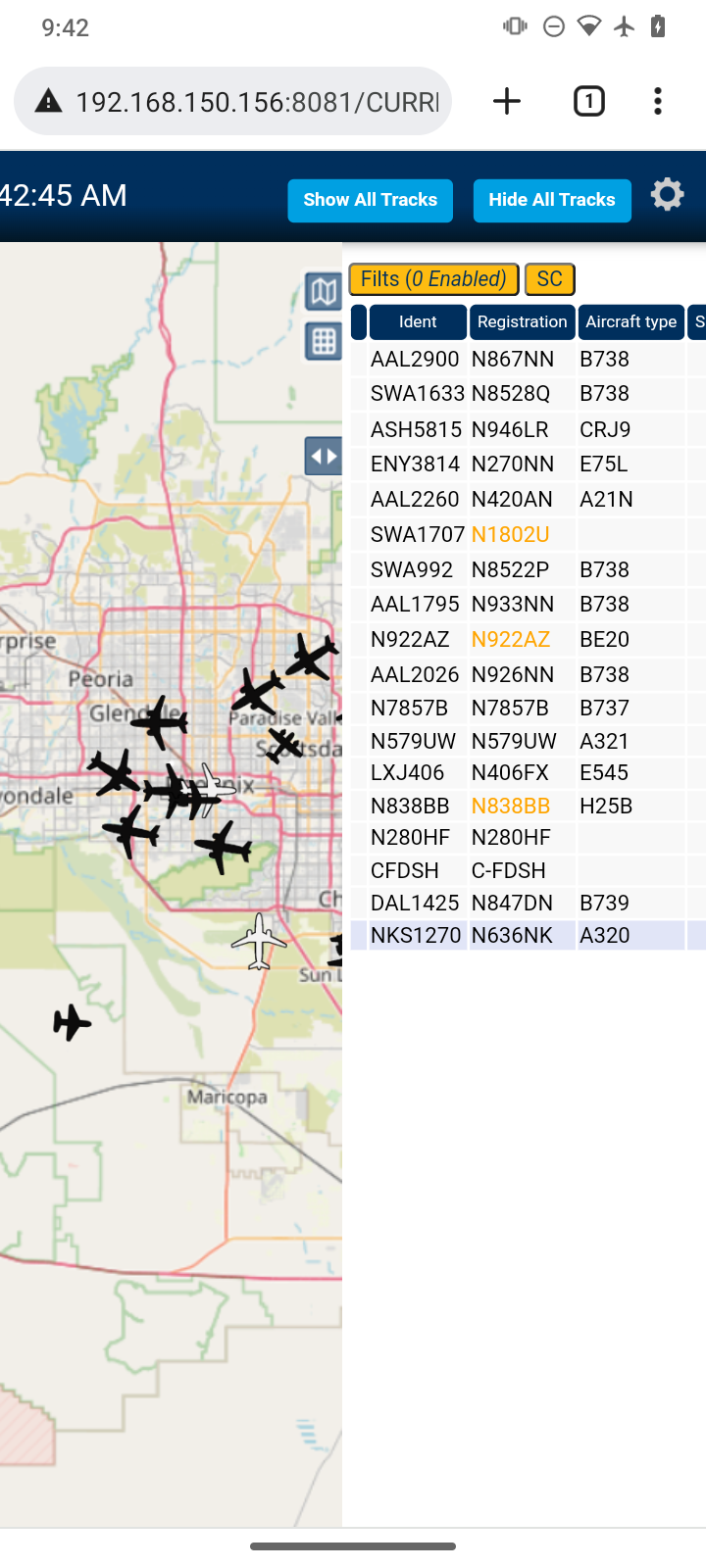This screenshot has width=706, height=1568.
Task: Sort by Aircraft type column header
Action: tap(630, 321)
